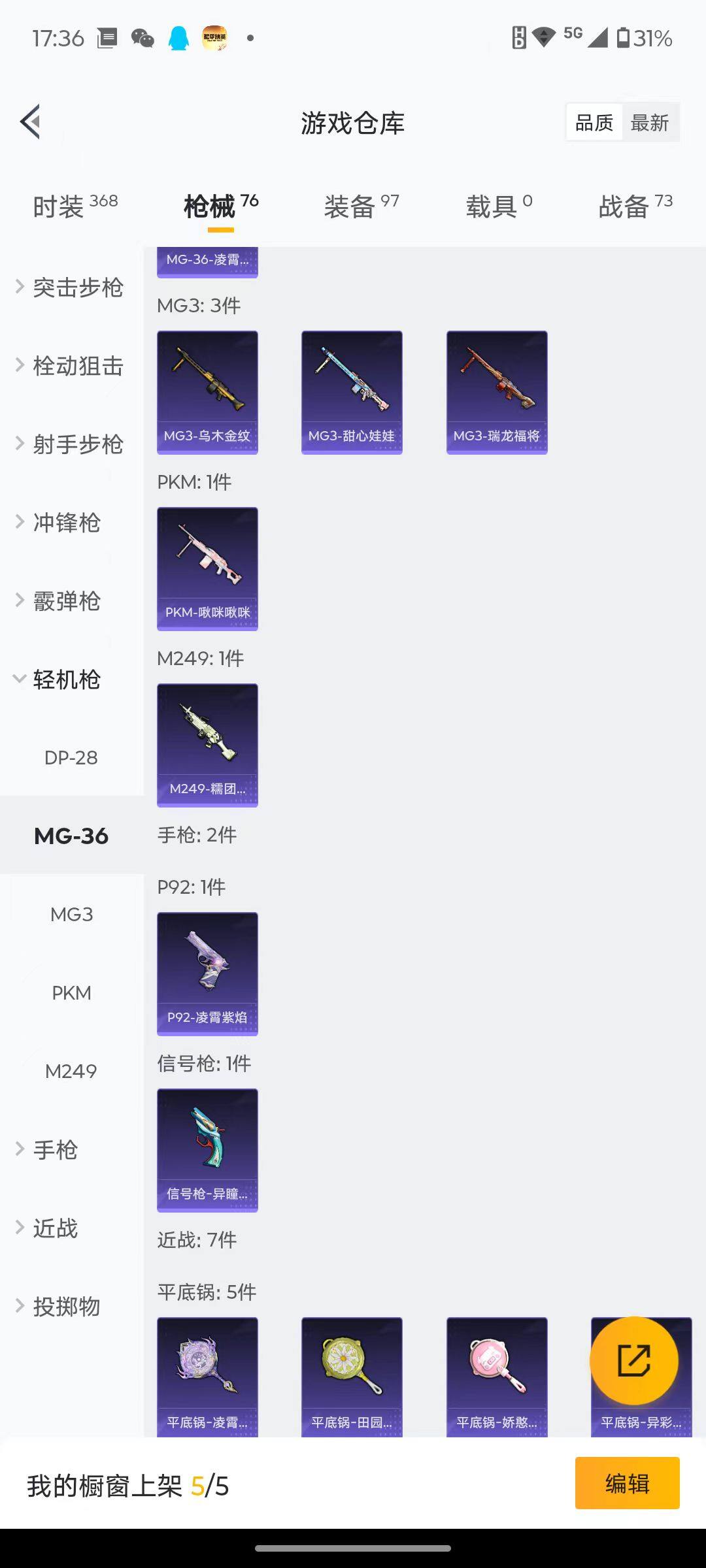Select the MG3-乌木金纹 weapon skin
706x1568 pixels.
click(207, 391)
